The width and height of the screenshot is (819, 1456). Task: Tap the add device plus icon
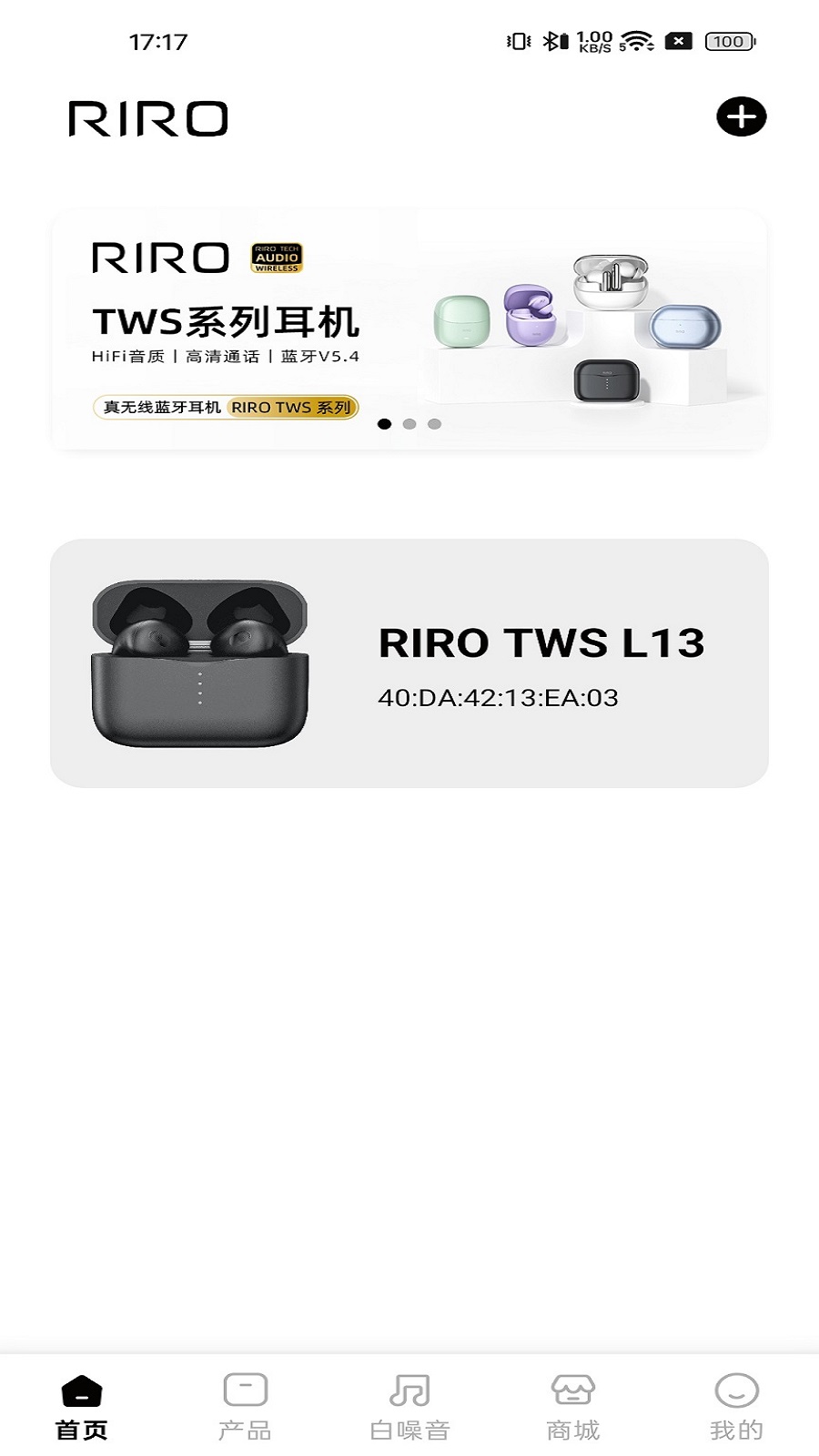742,116
